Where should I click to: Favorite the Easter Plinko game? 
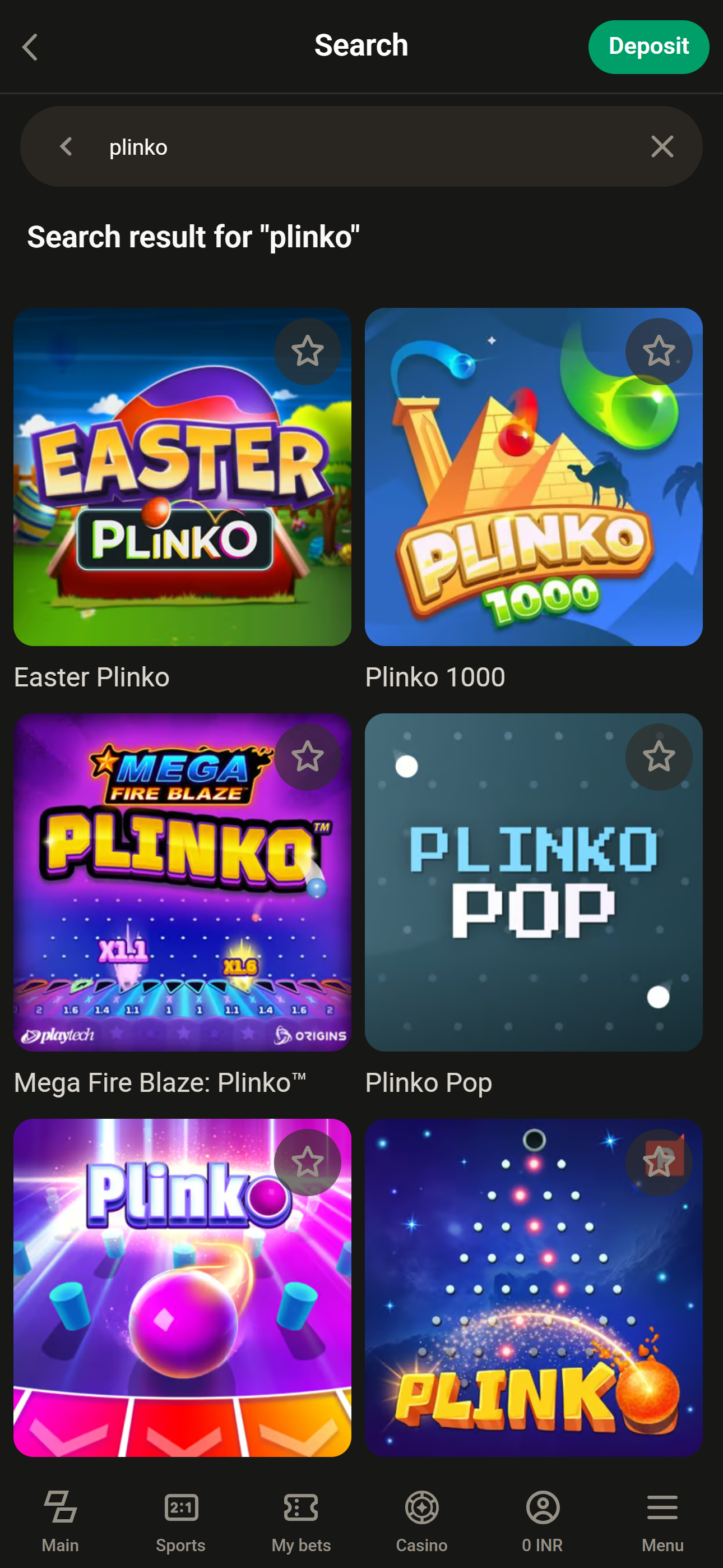(x=307, y=351)
